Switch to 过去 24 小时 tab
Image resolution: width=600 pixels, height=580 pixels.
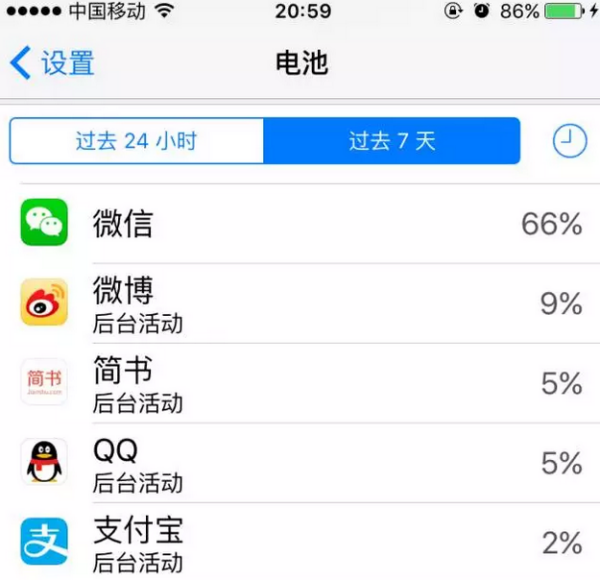coord(137,141)
